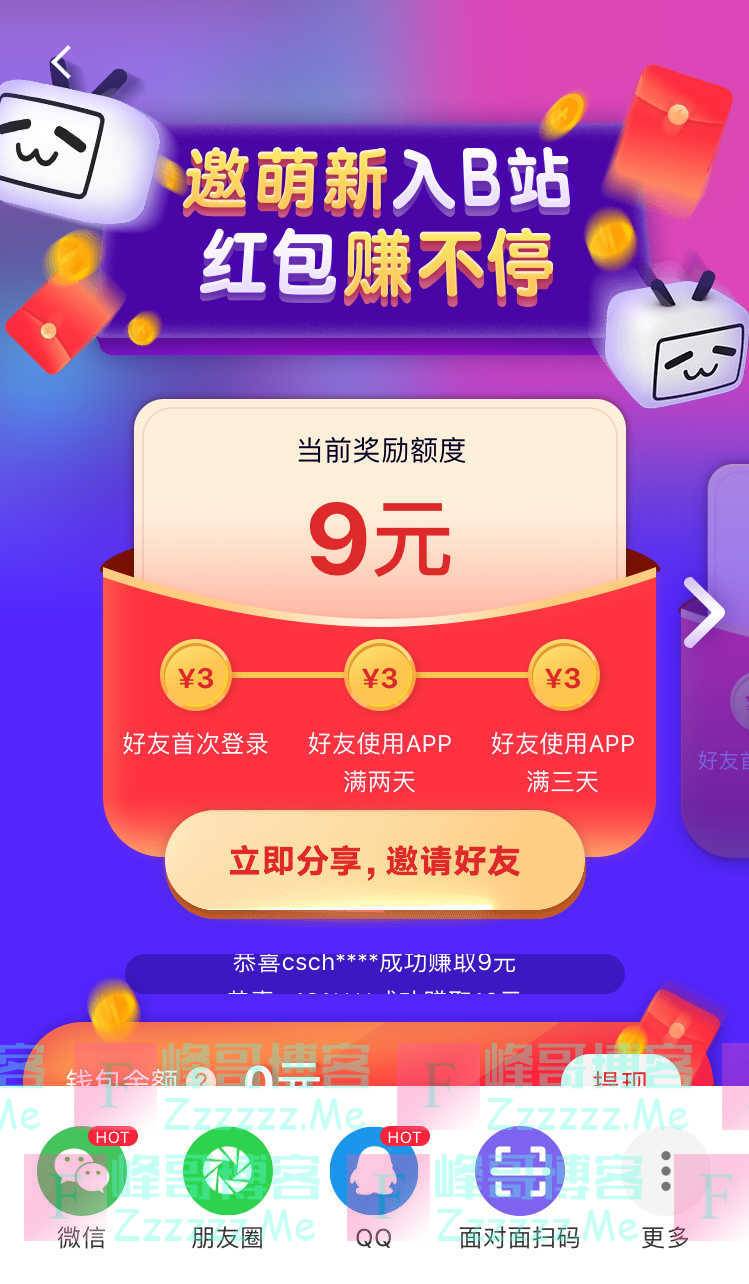This screenshot has width=749, height=1284.
Task: Tap 立即分享,邀请好友 button
Action: [375, 861]
